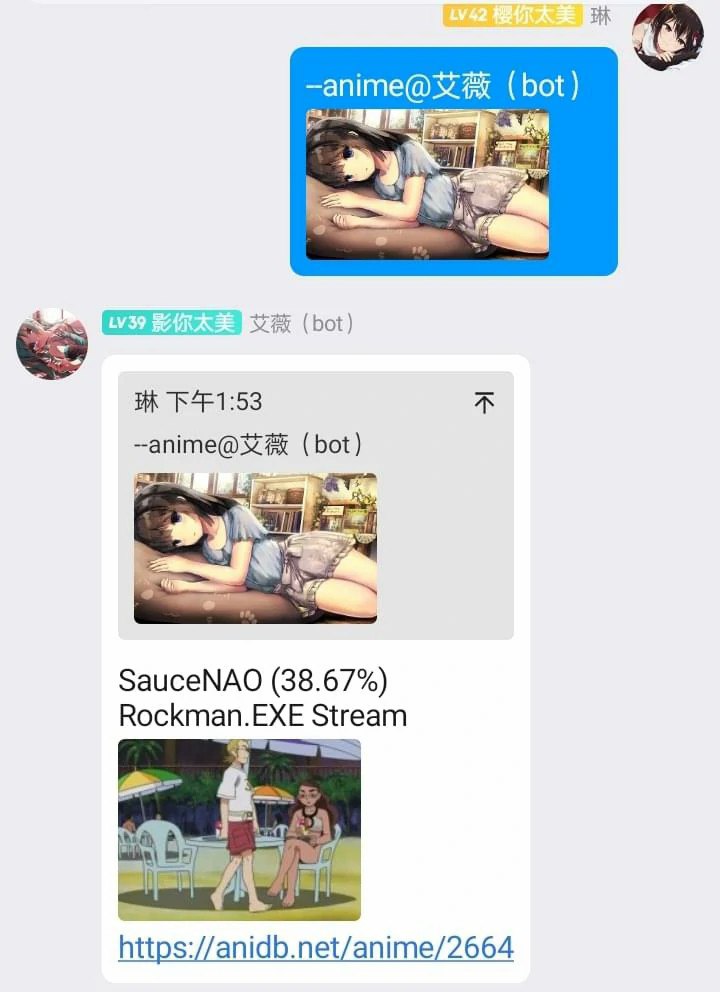Open the image inside the quoted reply
720x992 pixels.
(255, 548)
